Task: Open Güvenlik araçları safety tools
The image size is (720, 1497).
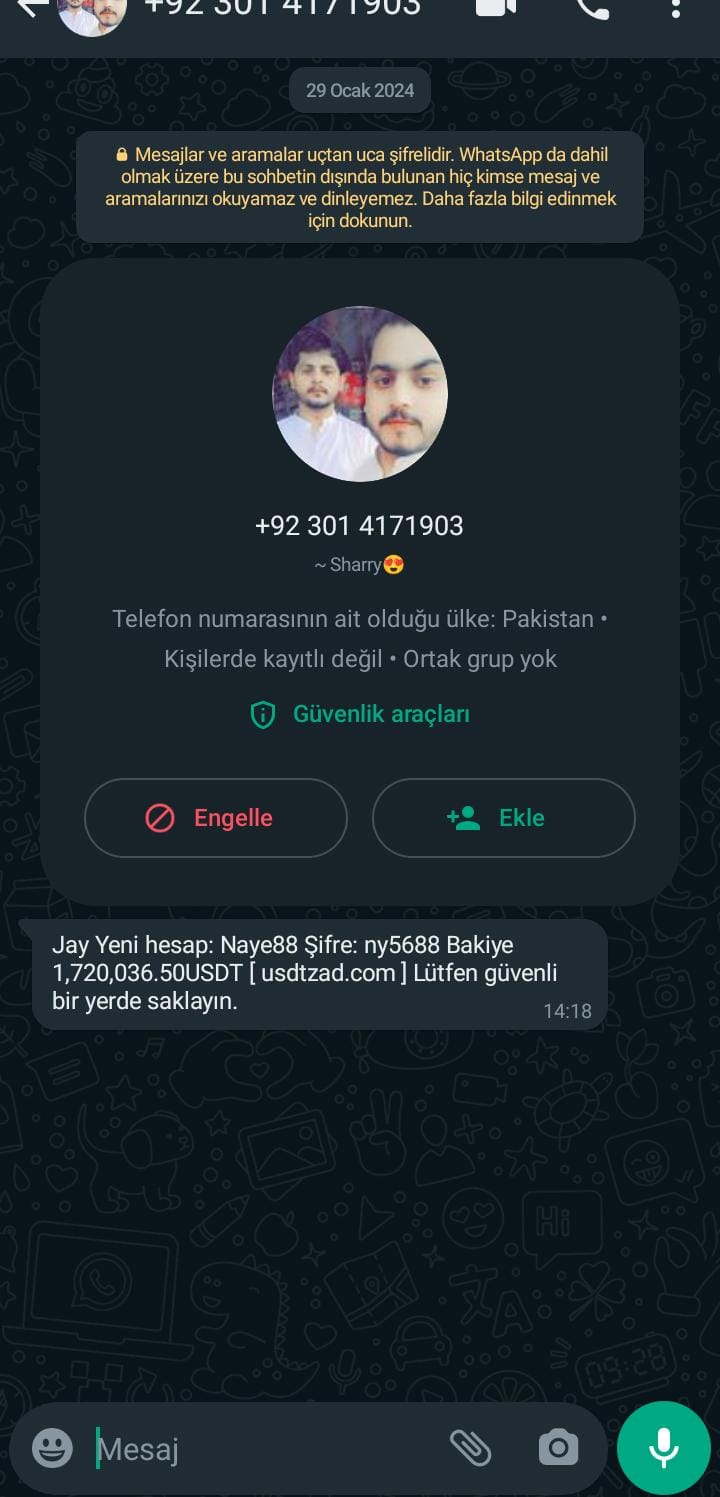Action: (x=360, y=714)
